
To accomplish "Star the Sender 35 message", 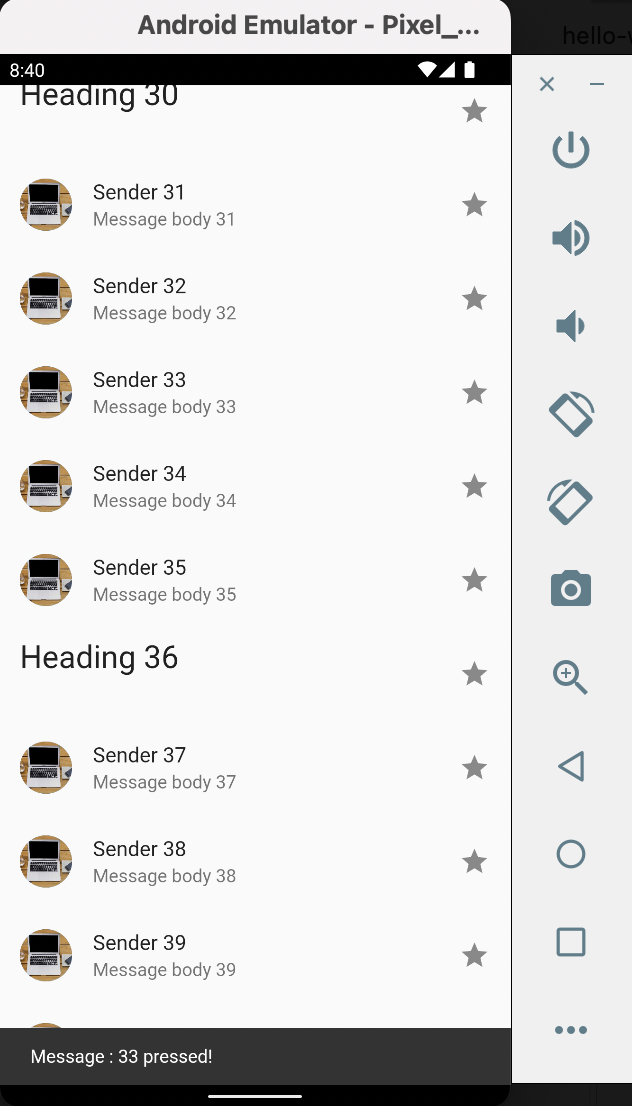I will 474,580.
